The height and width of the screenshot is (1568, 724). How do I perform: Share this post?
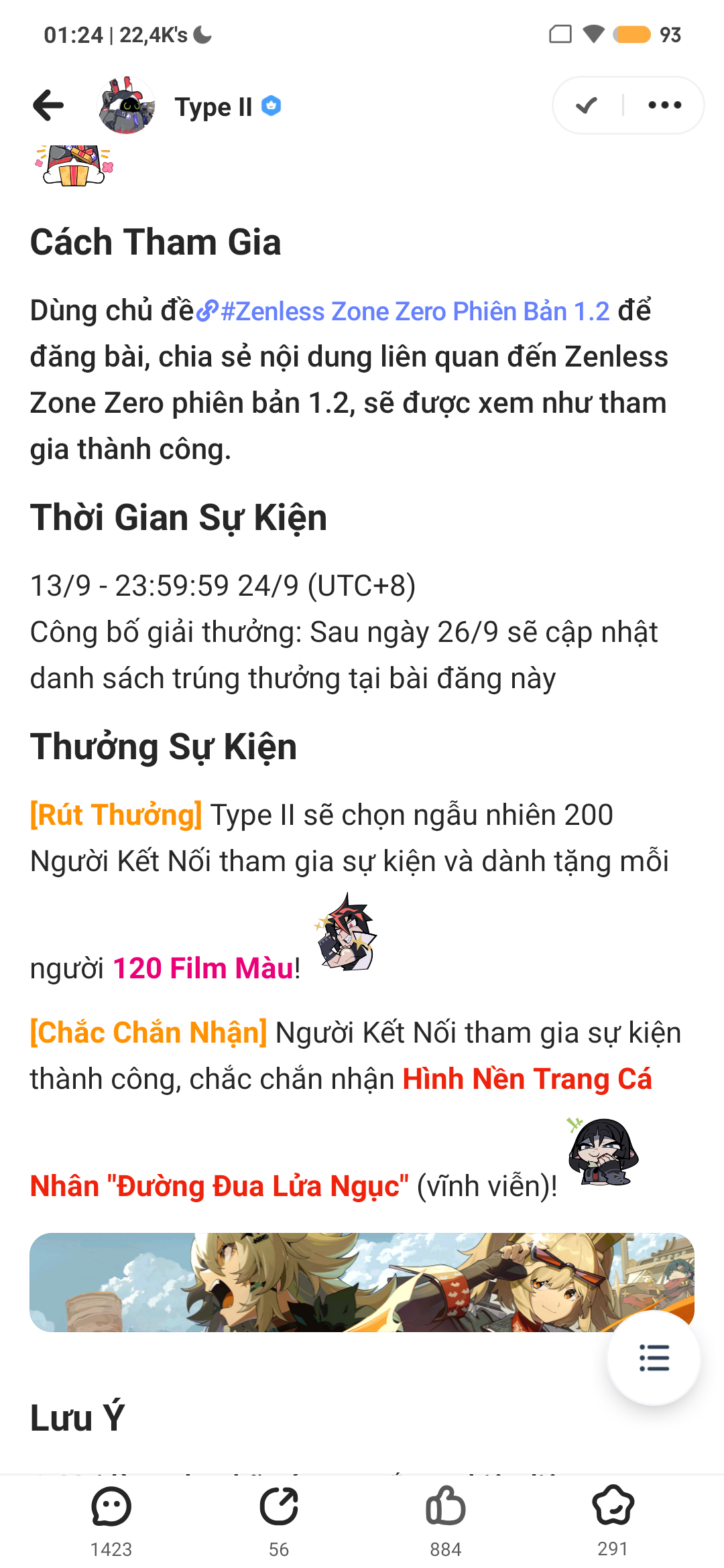tap(278, 1518)
